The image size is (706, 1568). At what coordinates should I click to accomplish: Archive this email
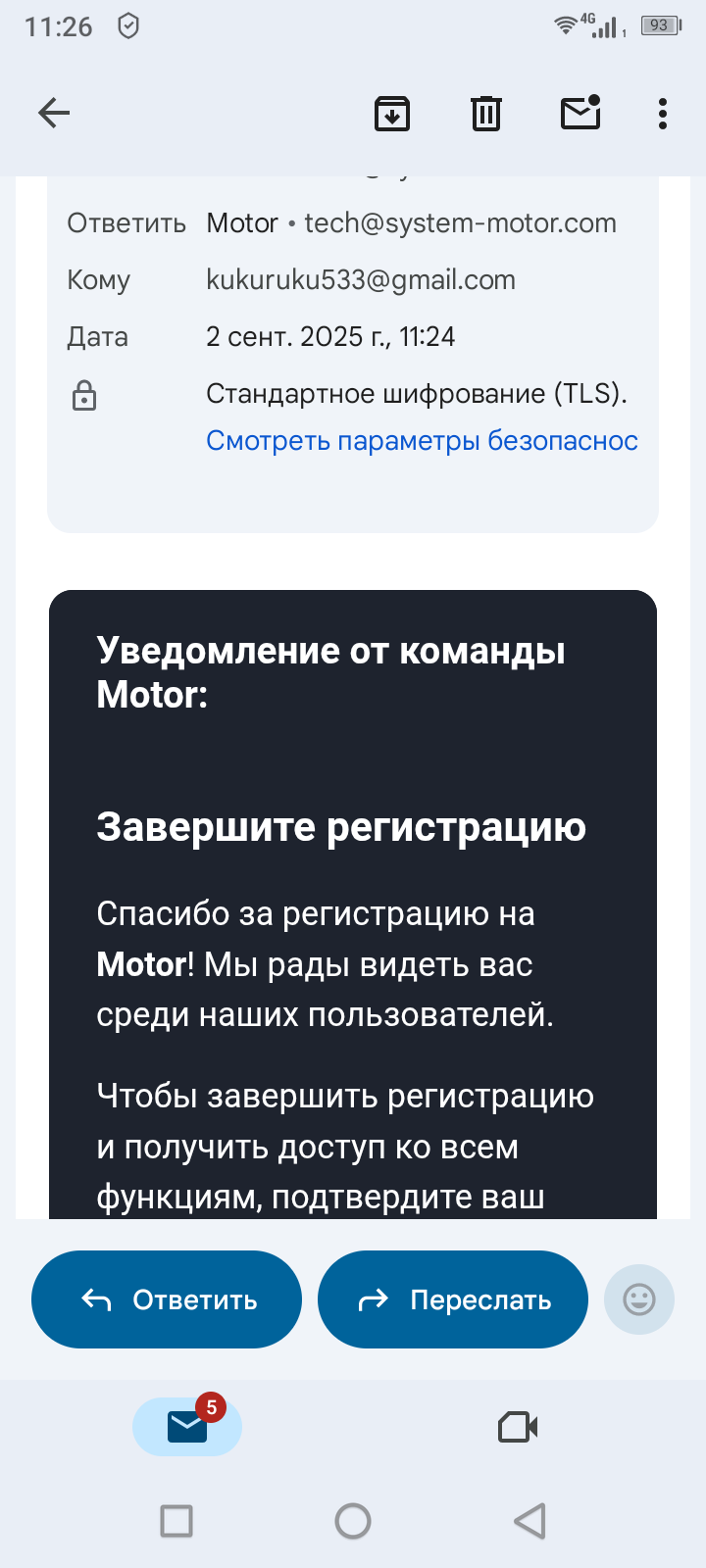pos(392,114)
